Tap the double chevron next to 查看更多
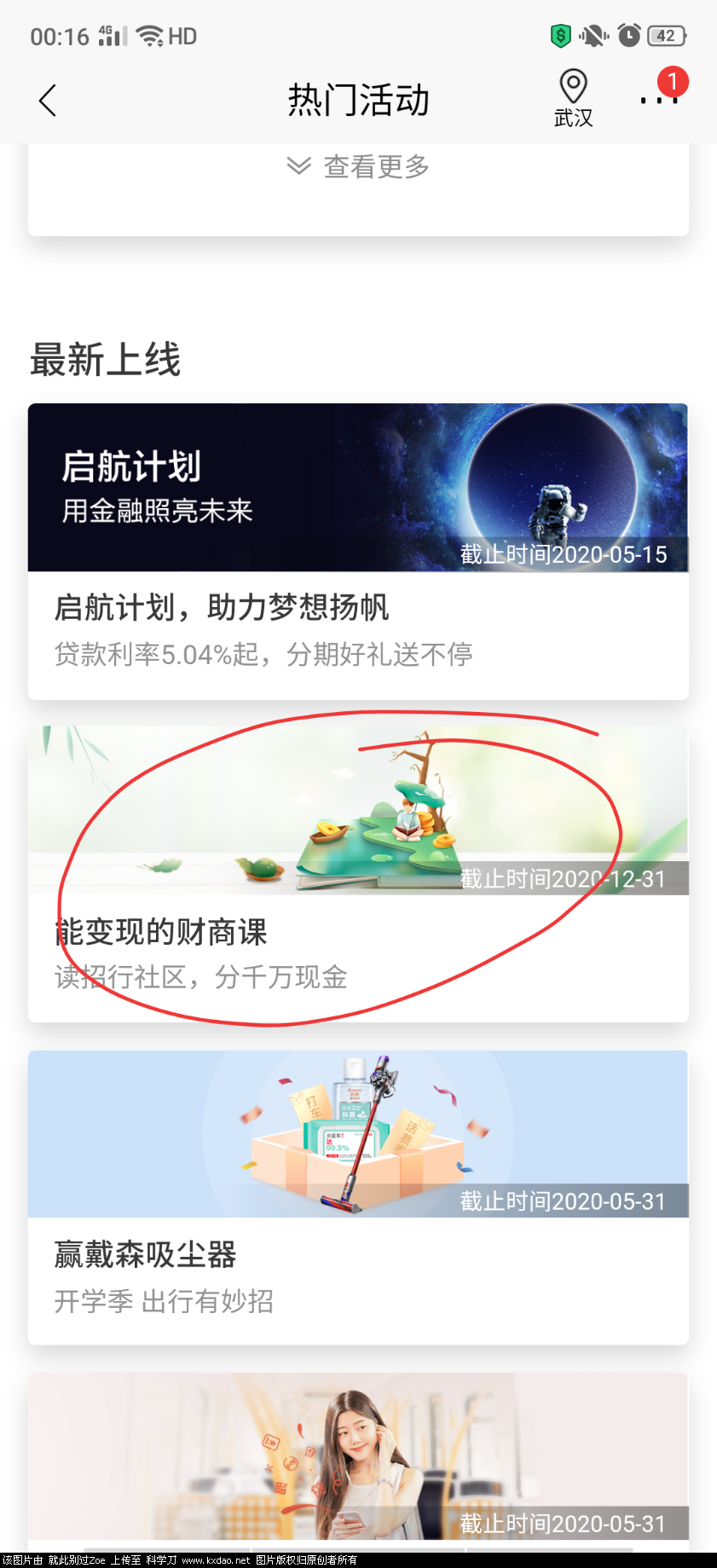 (x=298, y=167)
